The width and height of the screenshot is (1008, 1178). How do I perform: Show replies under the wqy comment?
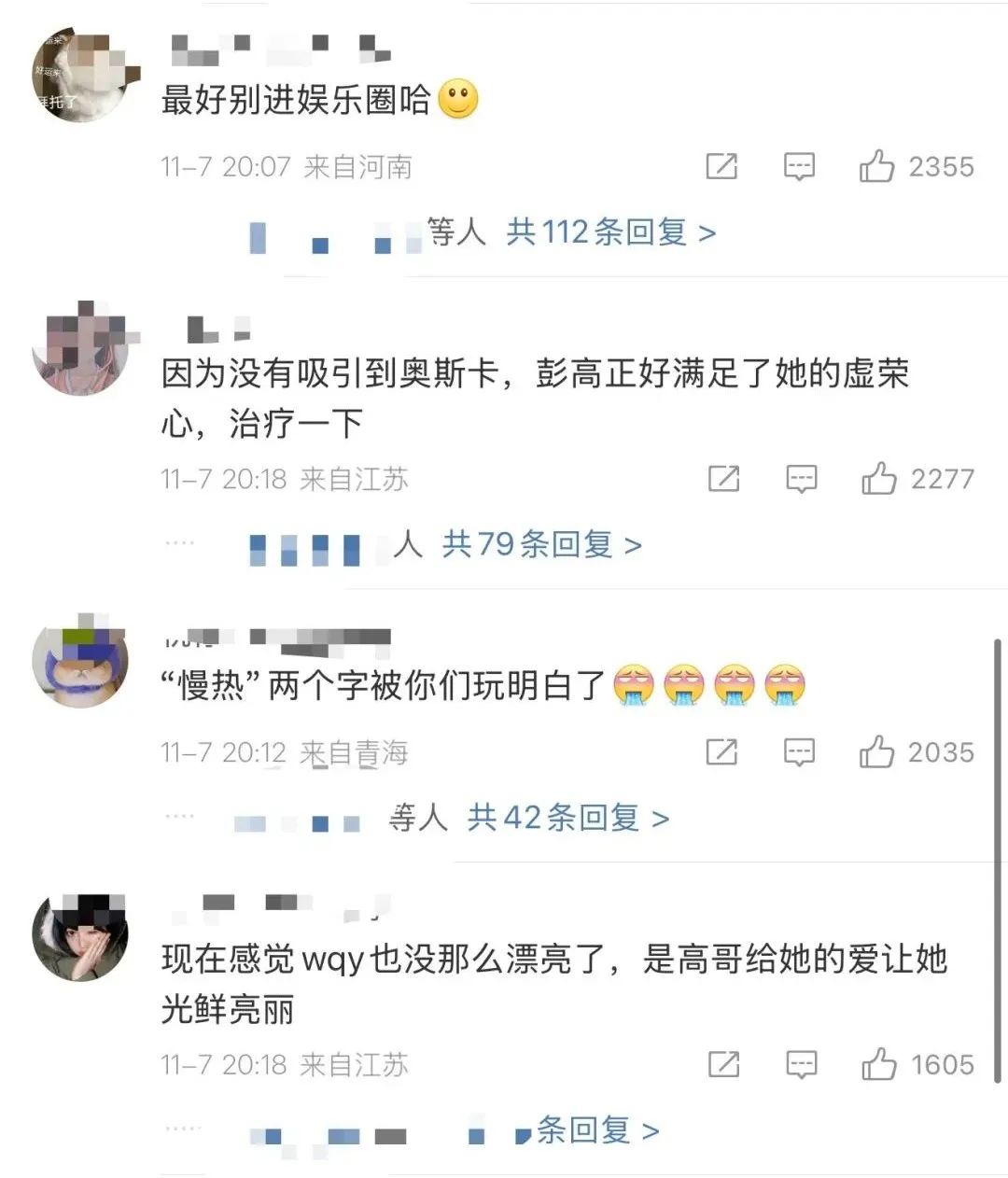pos(597,1131)
